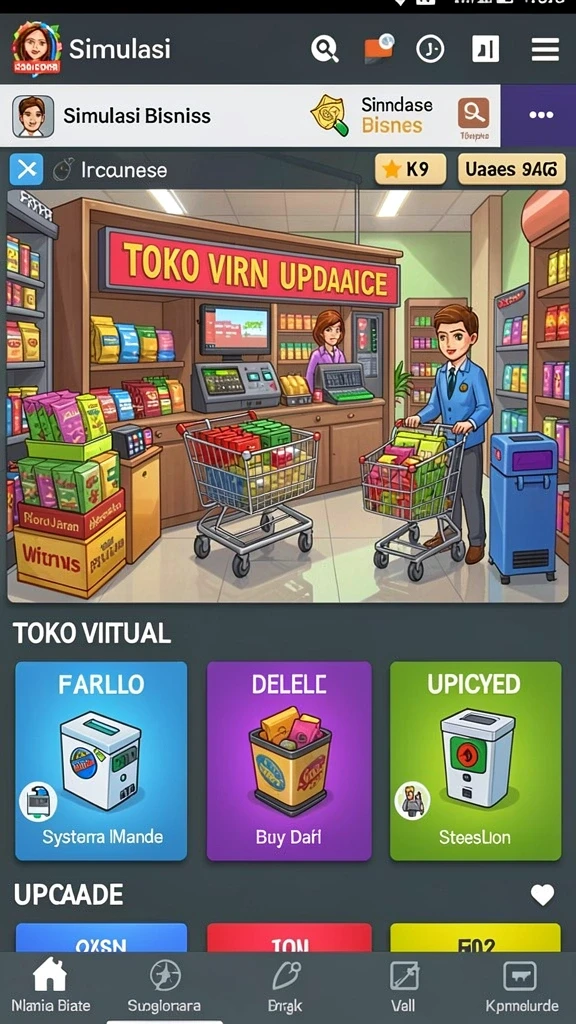Viewport: 576px width, 1024px height.
Task: Switch to the Vall tab
Action: (404, 987)
